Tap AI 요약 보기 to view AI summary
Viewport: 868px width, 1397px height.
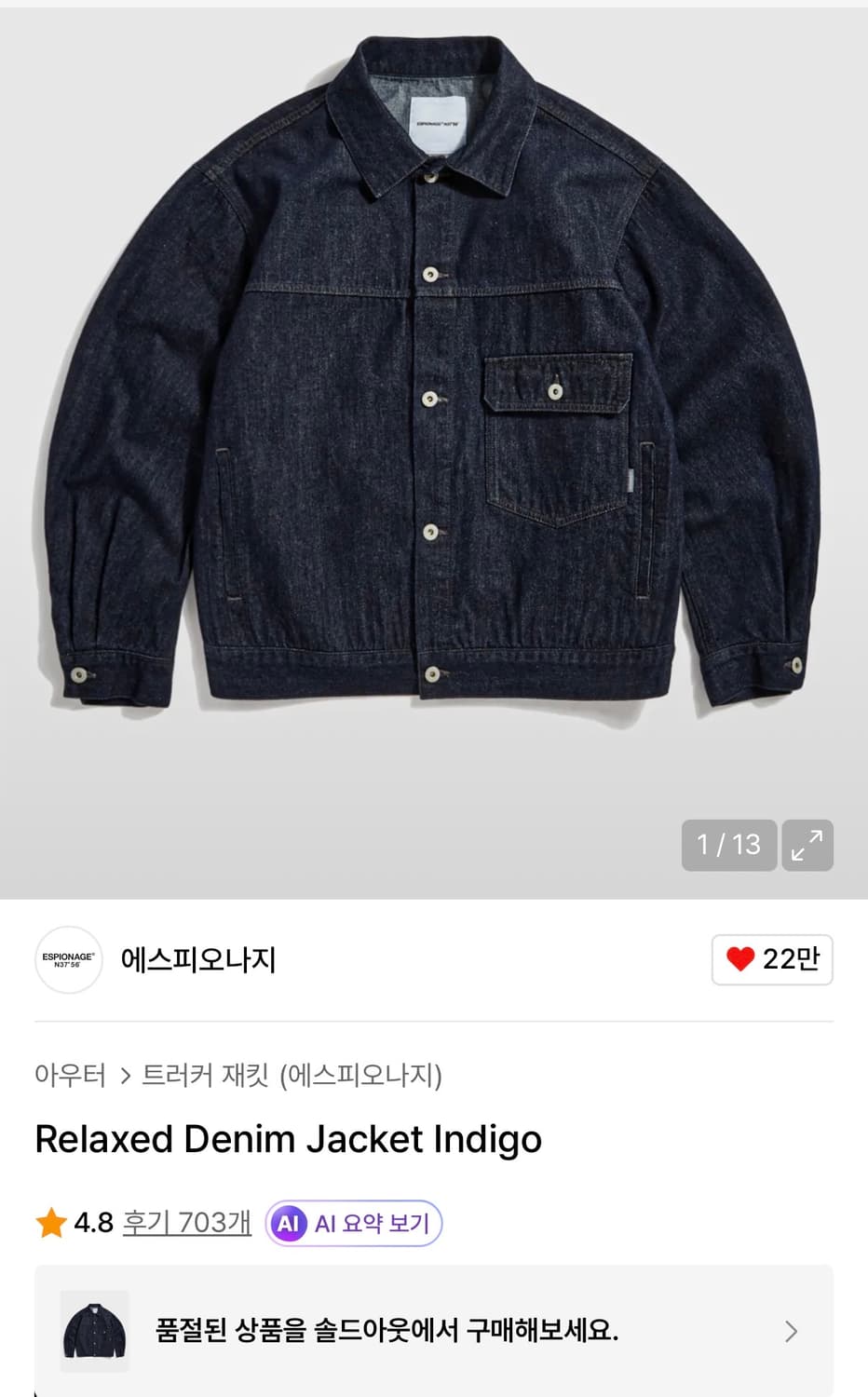[371, 1224]
